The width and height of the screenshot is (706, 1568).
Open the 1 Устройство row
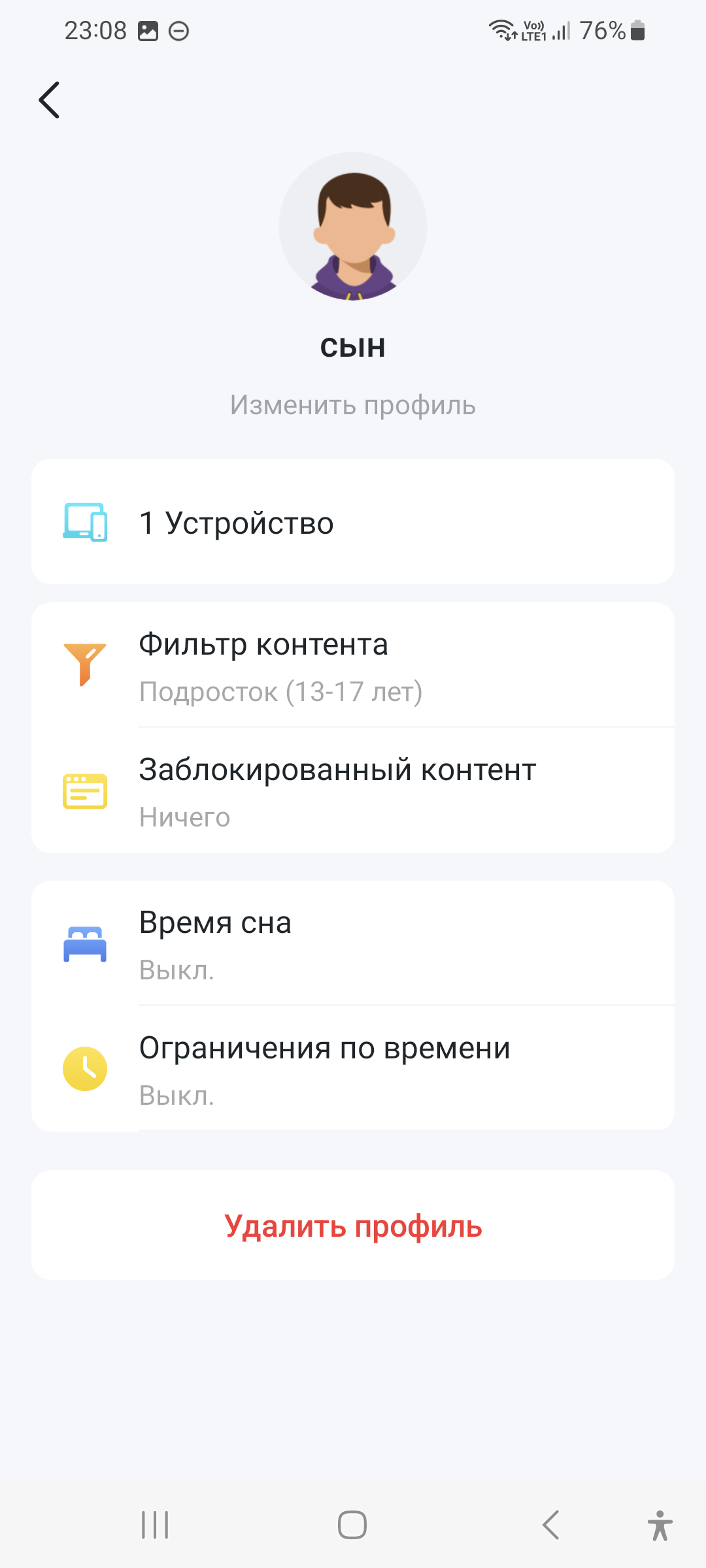353,522
